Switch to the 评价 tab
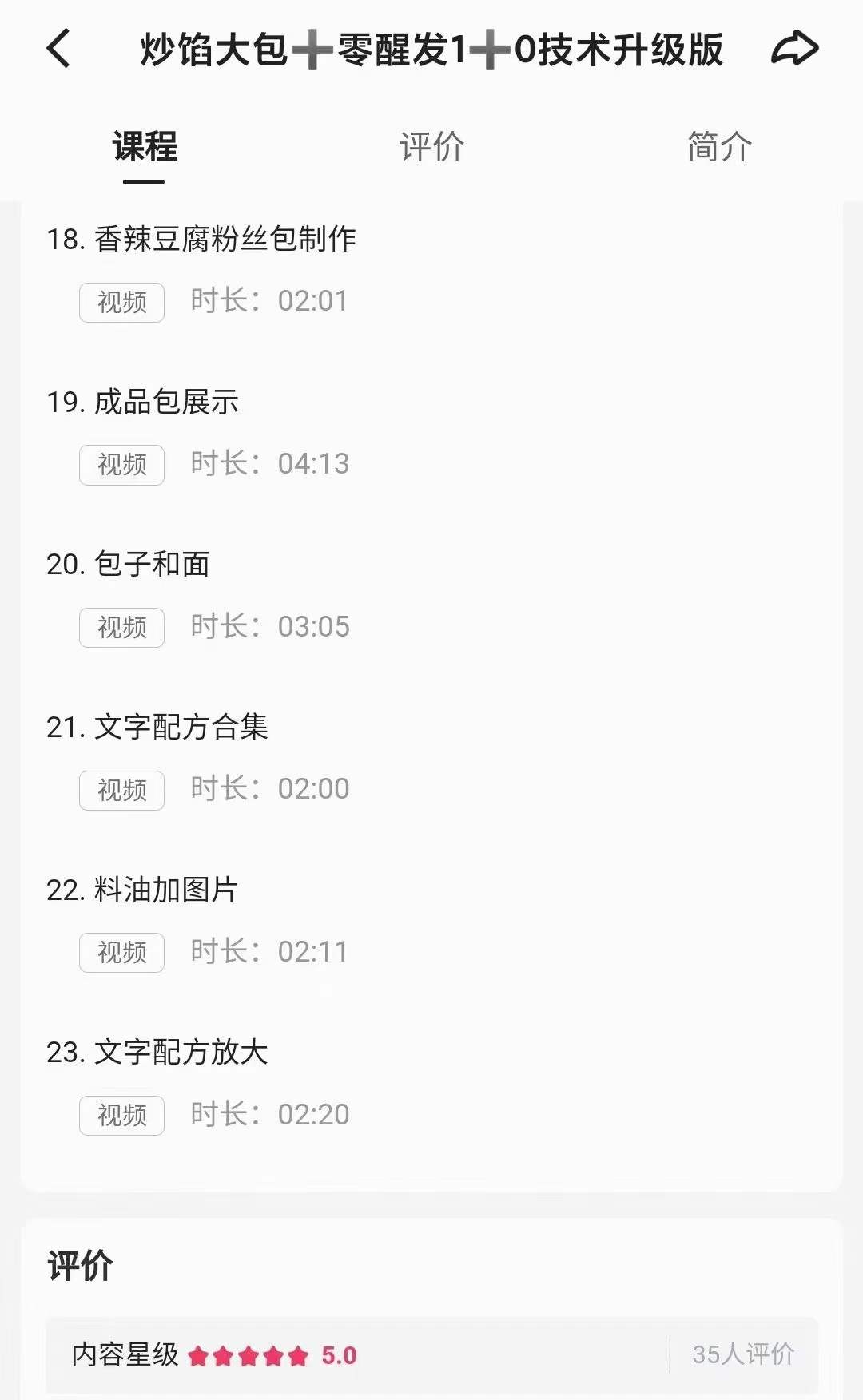This screenshot has height=1400, width=863. pyautogui.click(x=431, y=147)
